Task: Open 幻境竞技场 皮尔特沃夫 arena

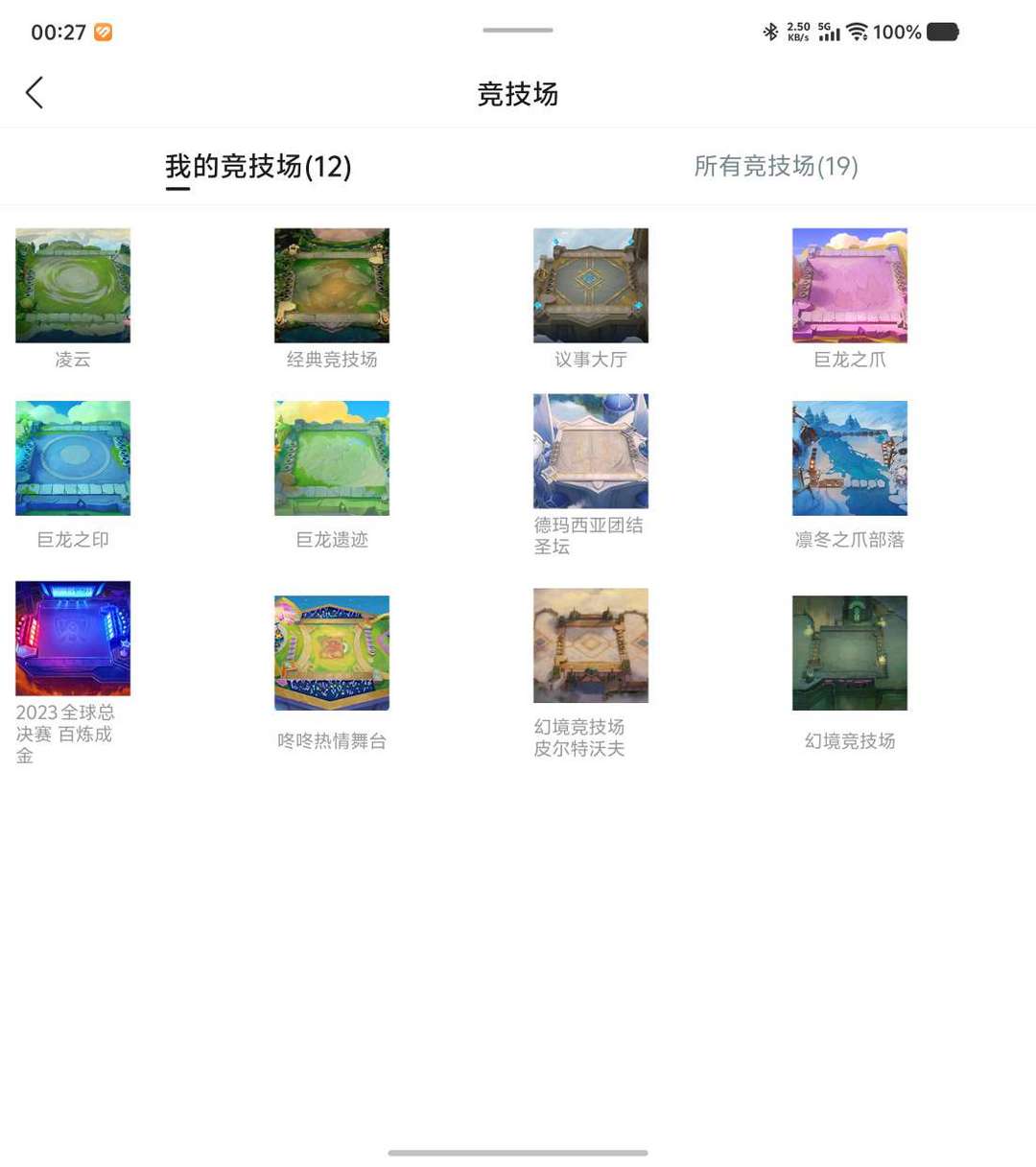Action: [591, 645]
